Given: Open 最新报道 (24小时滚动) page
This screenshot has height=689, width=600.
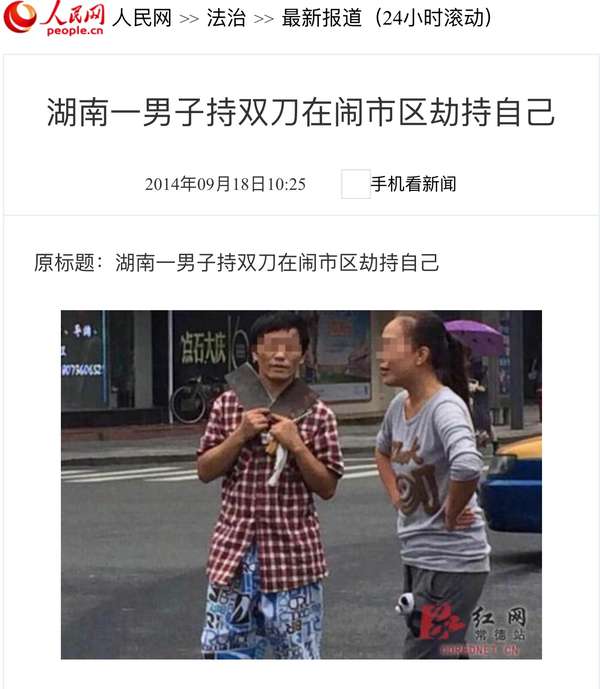Looking at the screenshot, I should tap(387, 18).
